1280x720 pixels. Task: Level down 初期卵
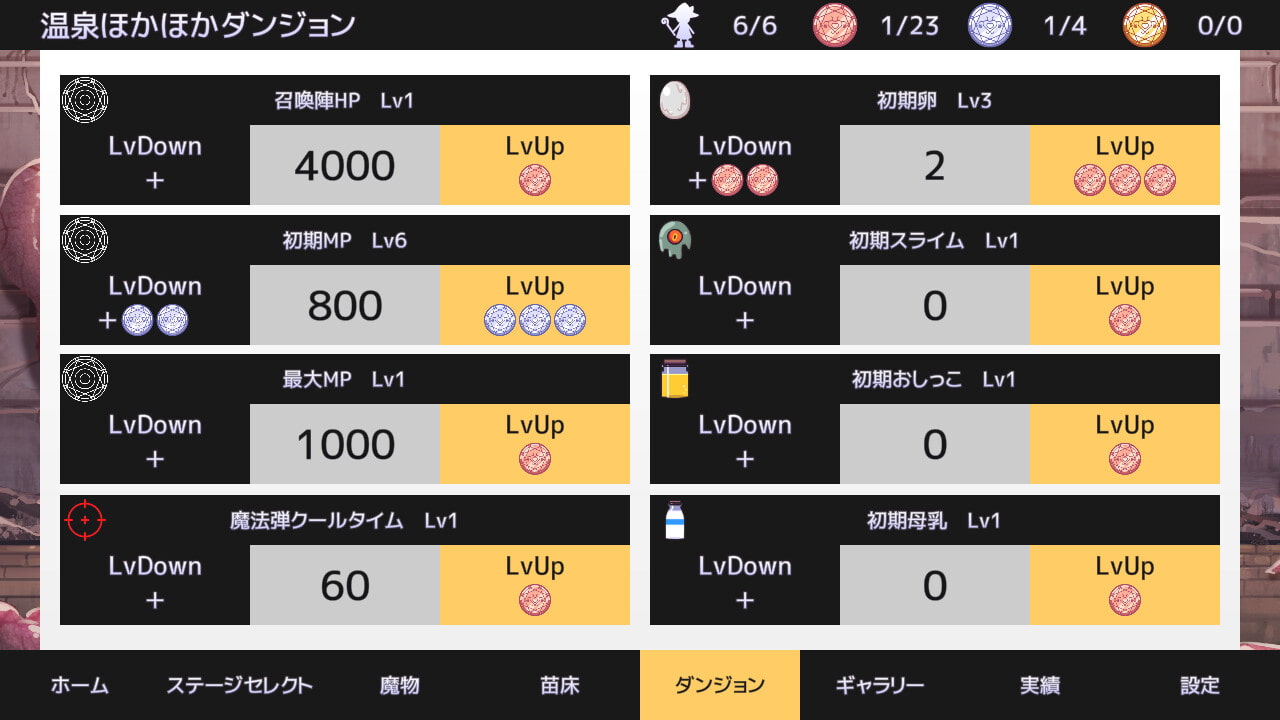[745, 165]
